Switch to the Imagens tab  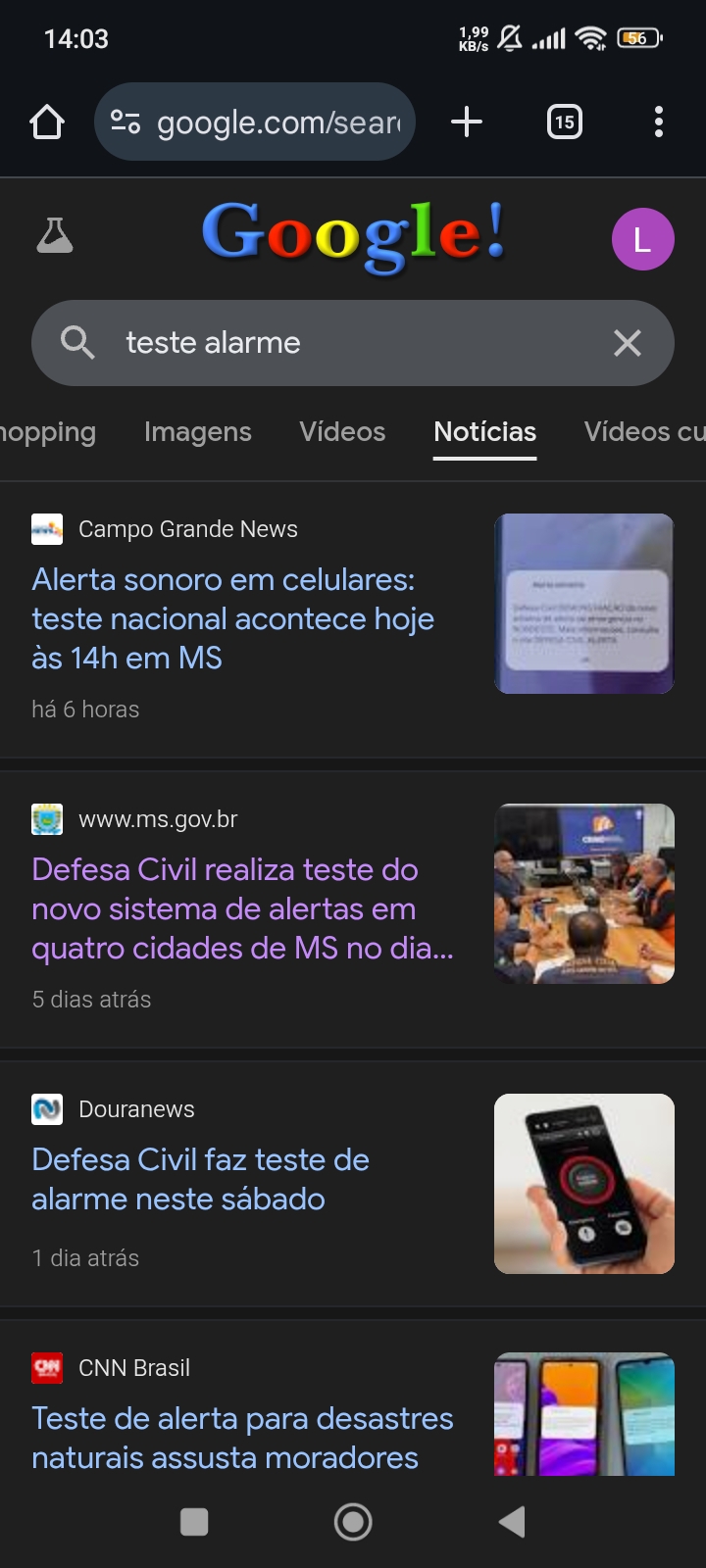point(197,432)
